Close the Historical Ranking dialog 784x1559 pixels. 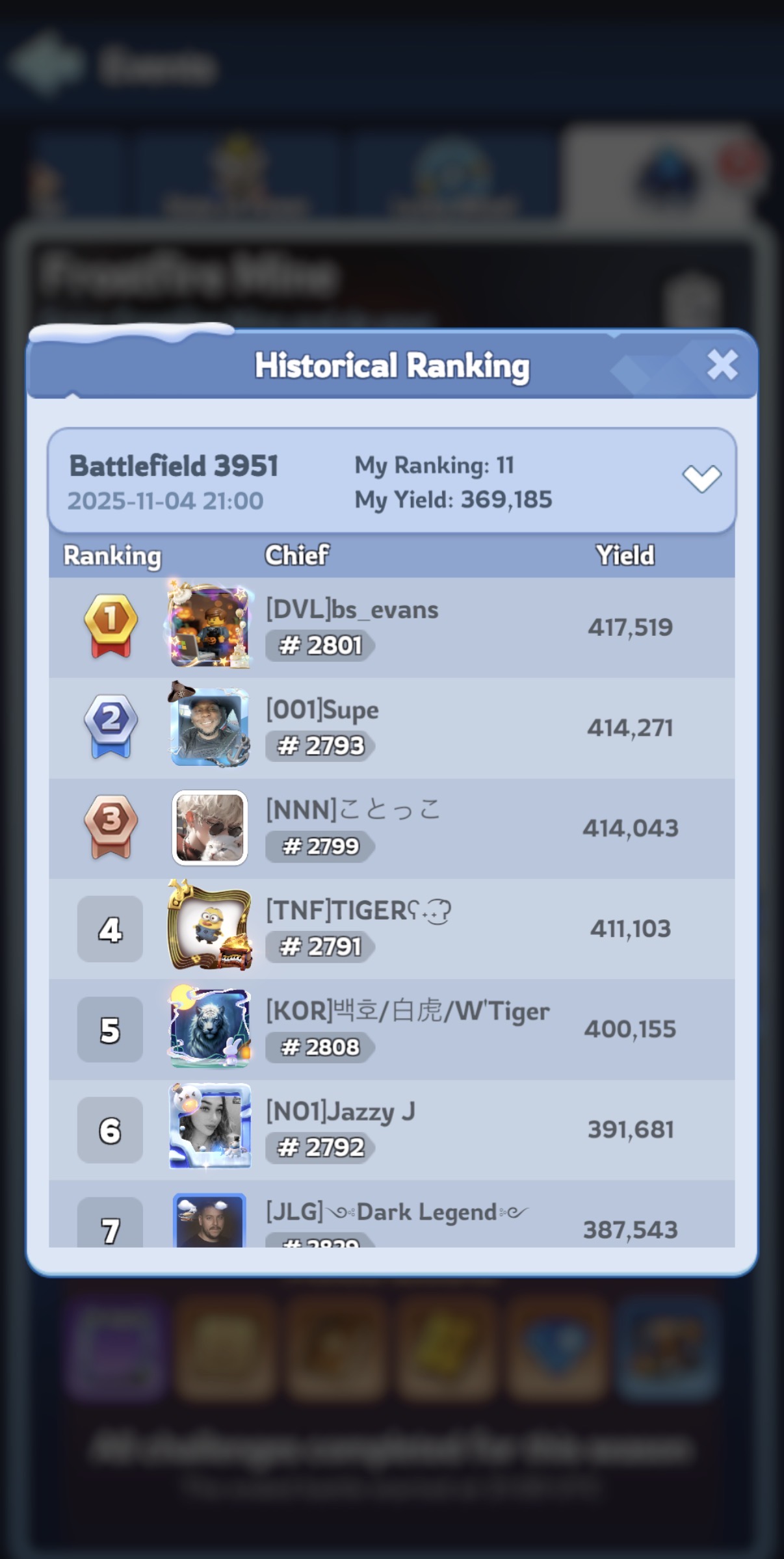pyautogui.click(x=722, y=365)
